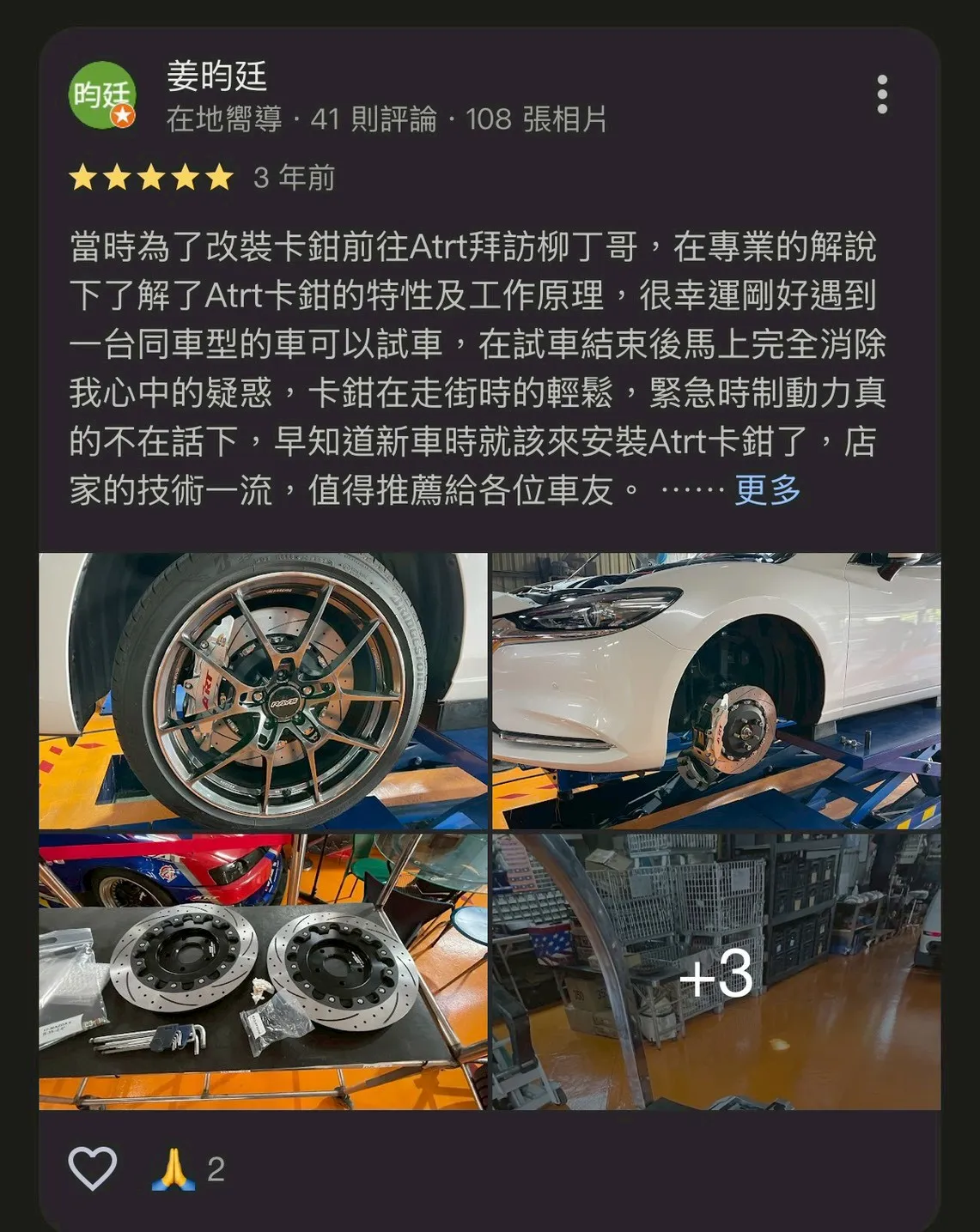This screenshot has width=980, height=1232.
Task: Open the +3 more photos tile
Action: [715, 971]
